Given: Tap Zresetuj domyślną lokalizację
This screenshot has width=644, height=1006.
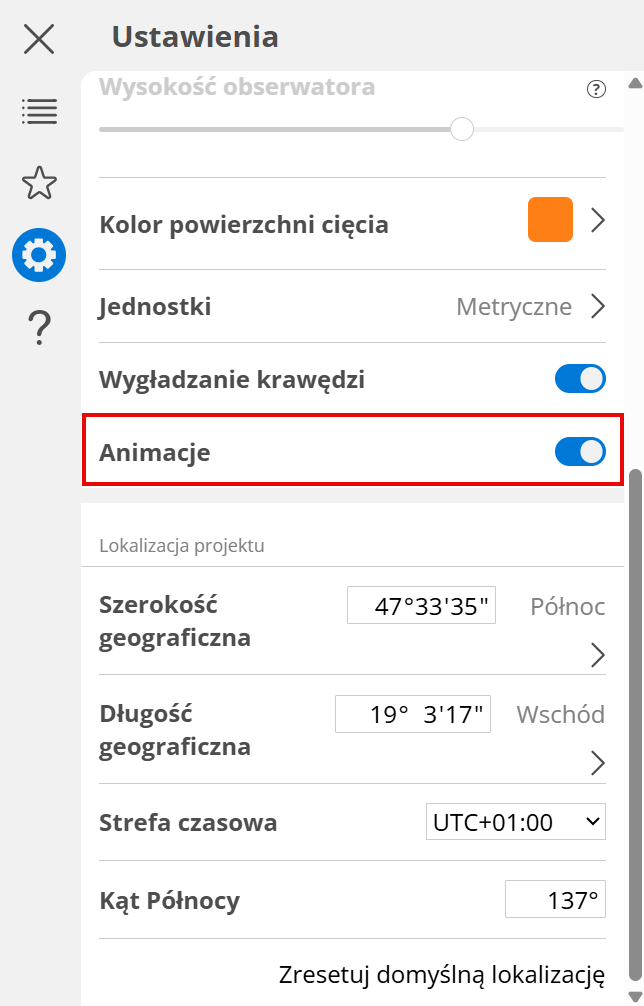Looking at the screenshot, I should [442, 974].
